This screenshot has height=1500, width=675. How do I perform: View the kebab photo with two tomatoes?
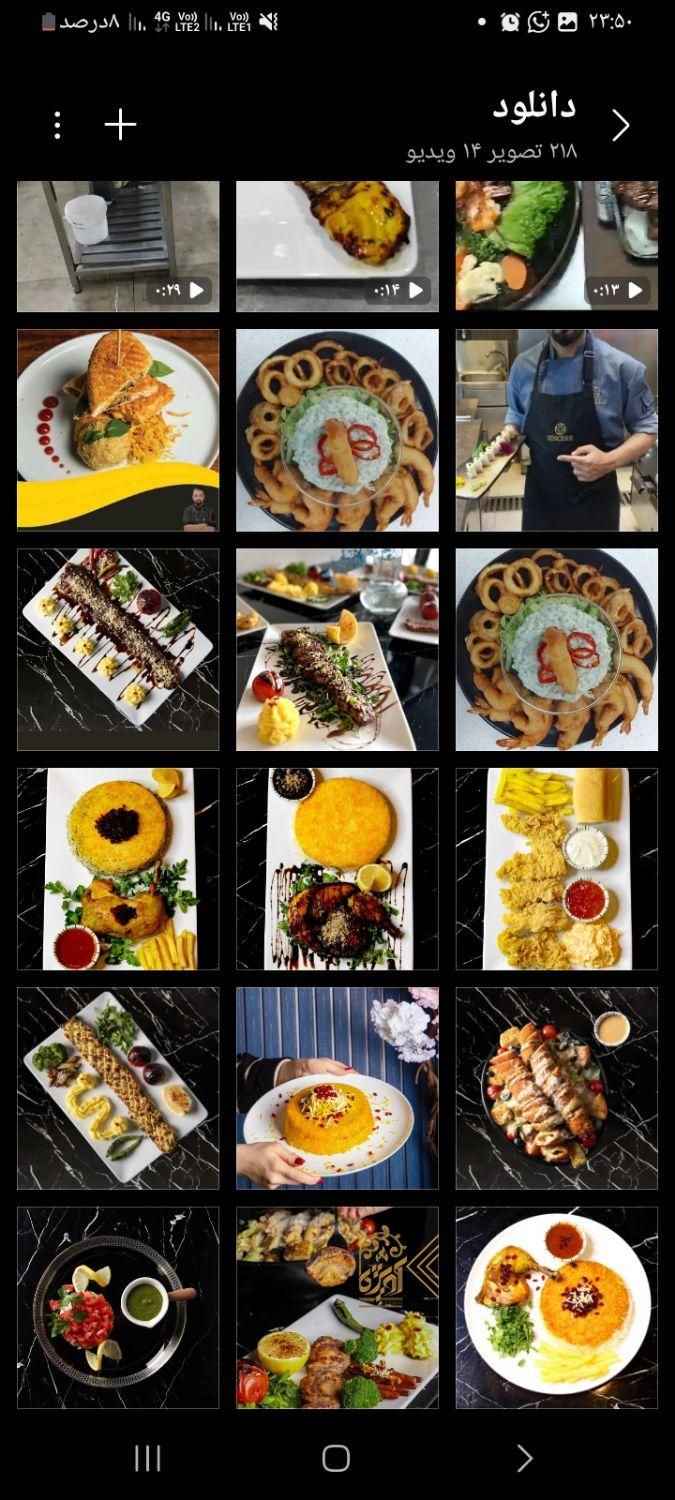click(x=118, y=649)
